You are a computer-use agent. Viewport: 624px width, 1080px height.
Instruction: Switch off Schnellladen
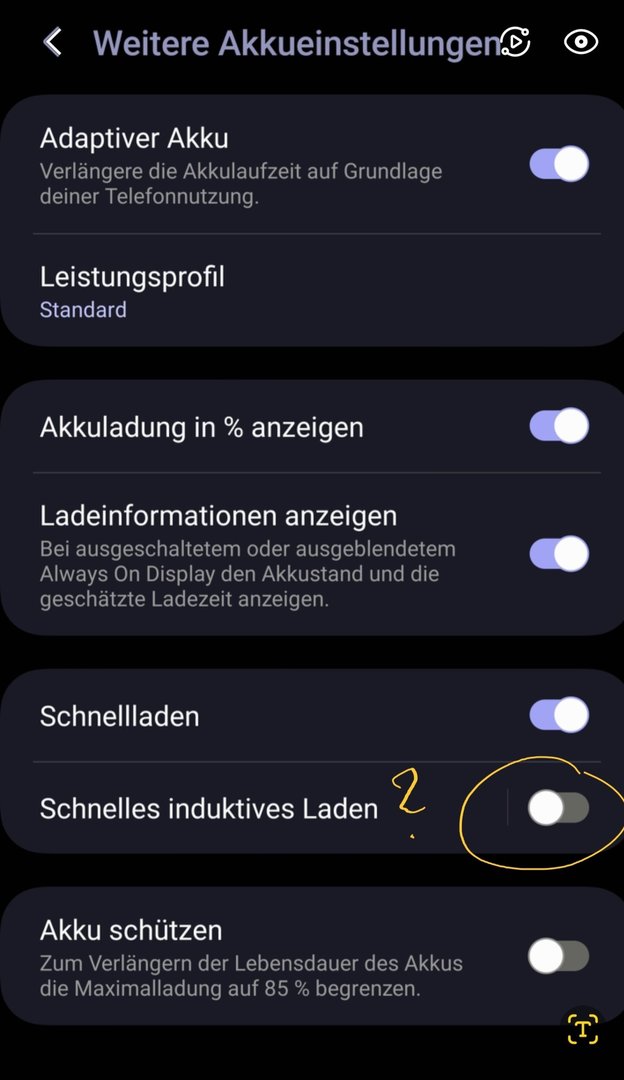559,715
